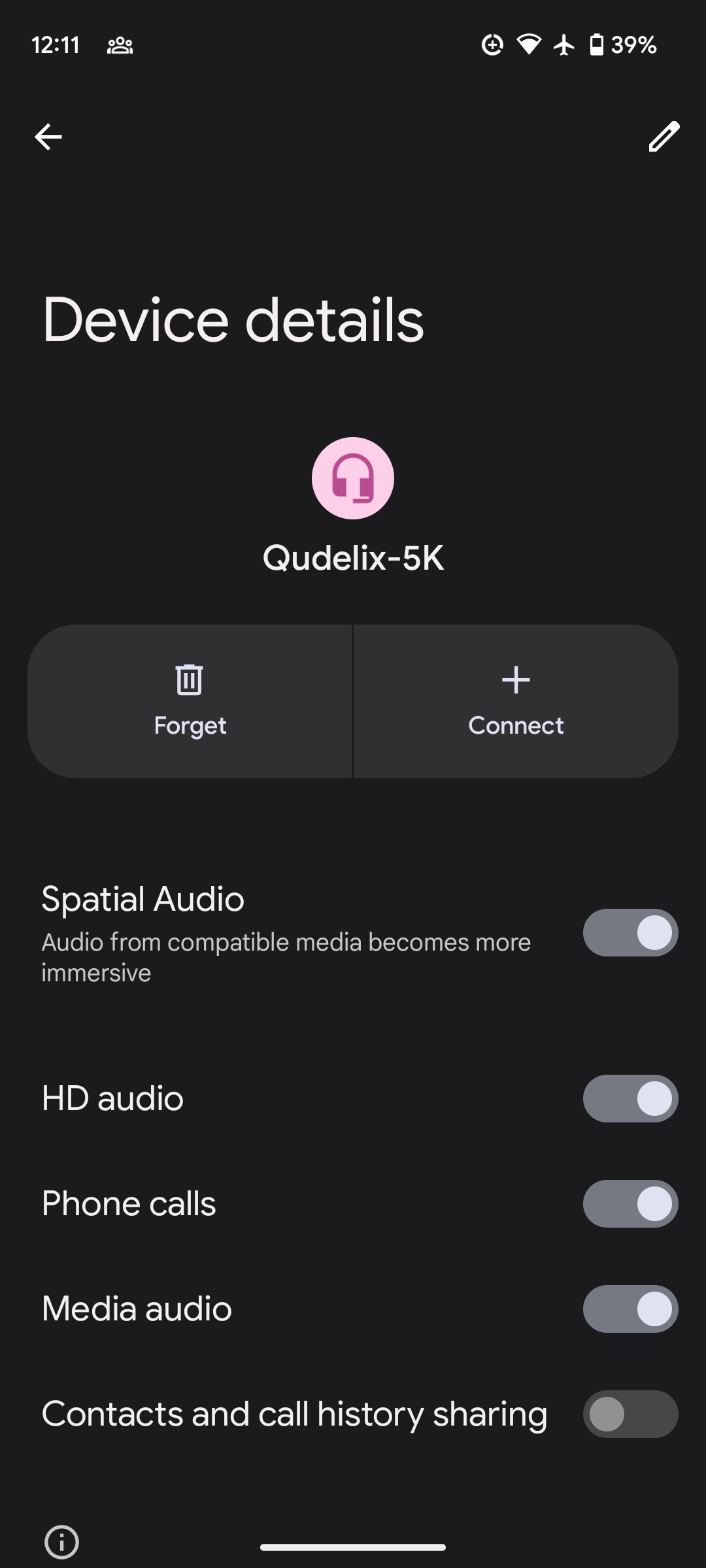Open the pencil icon to rename device
Screen dimensions: 706x1568
[664, 137]
